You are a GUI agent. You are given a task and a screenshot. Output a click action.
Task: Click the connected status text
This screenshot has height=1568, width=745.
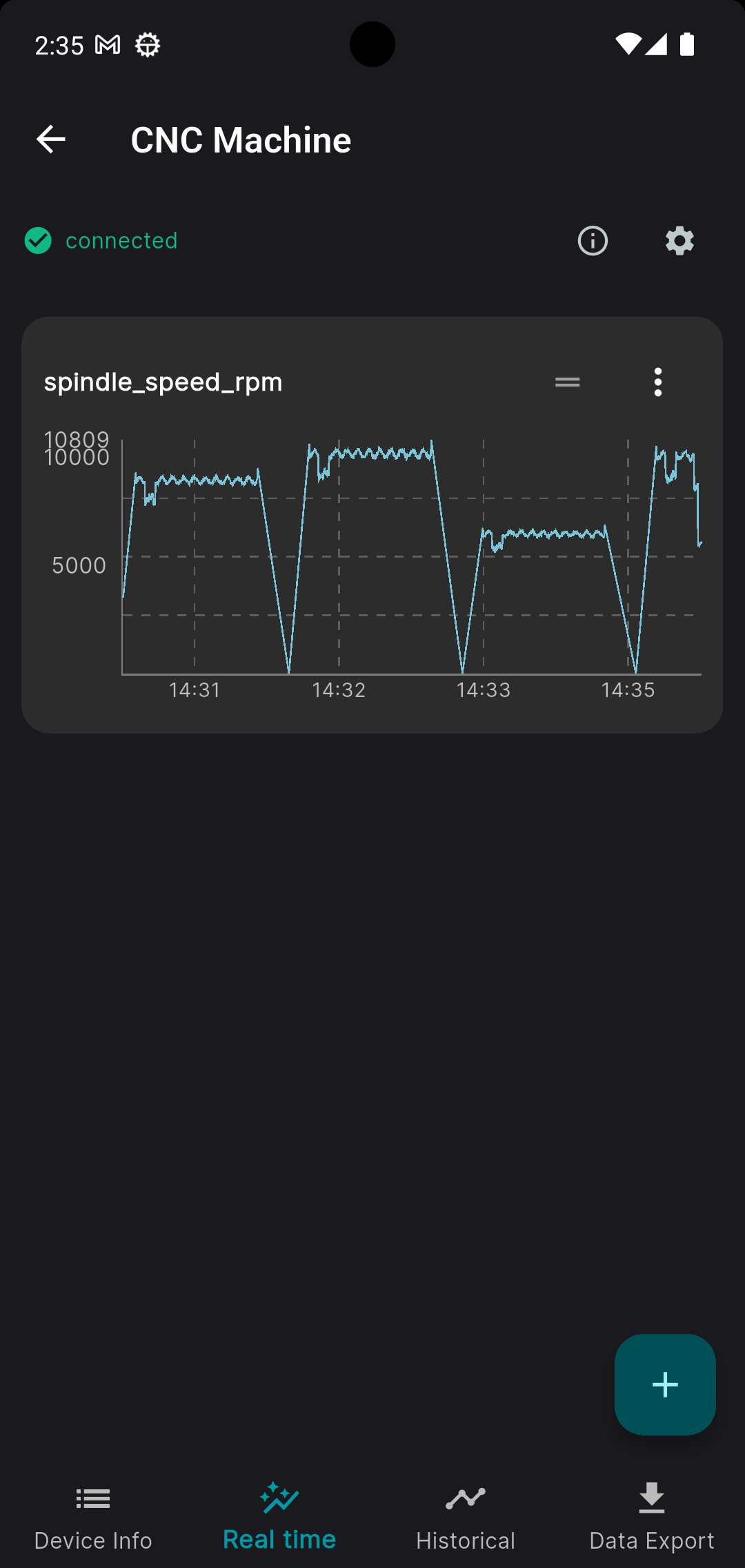121,240
